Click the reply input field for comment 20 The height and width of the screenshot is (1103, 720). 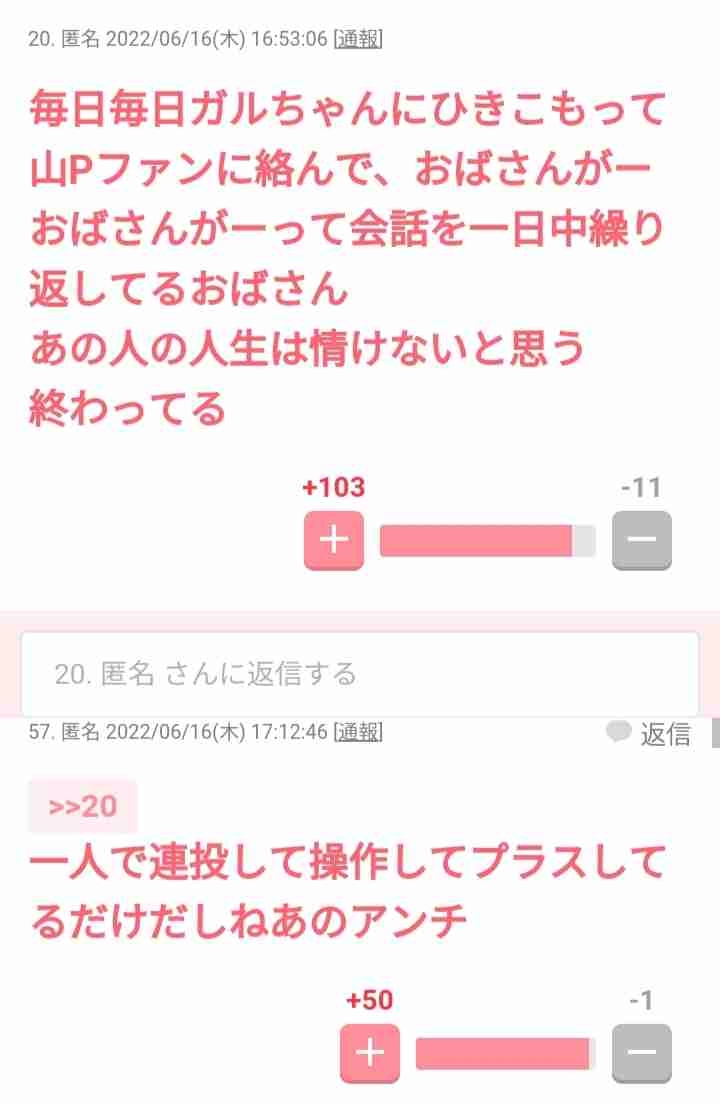360,674
